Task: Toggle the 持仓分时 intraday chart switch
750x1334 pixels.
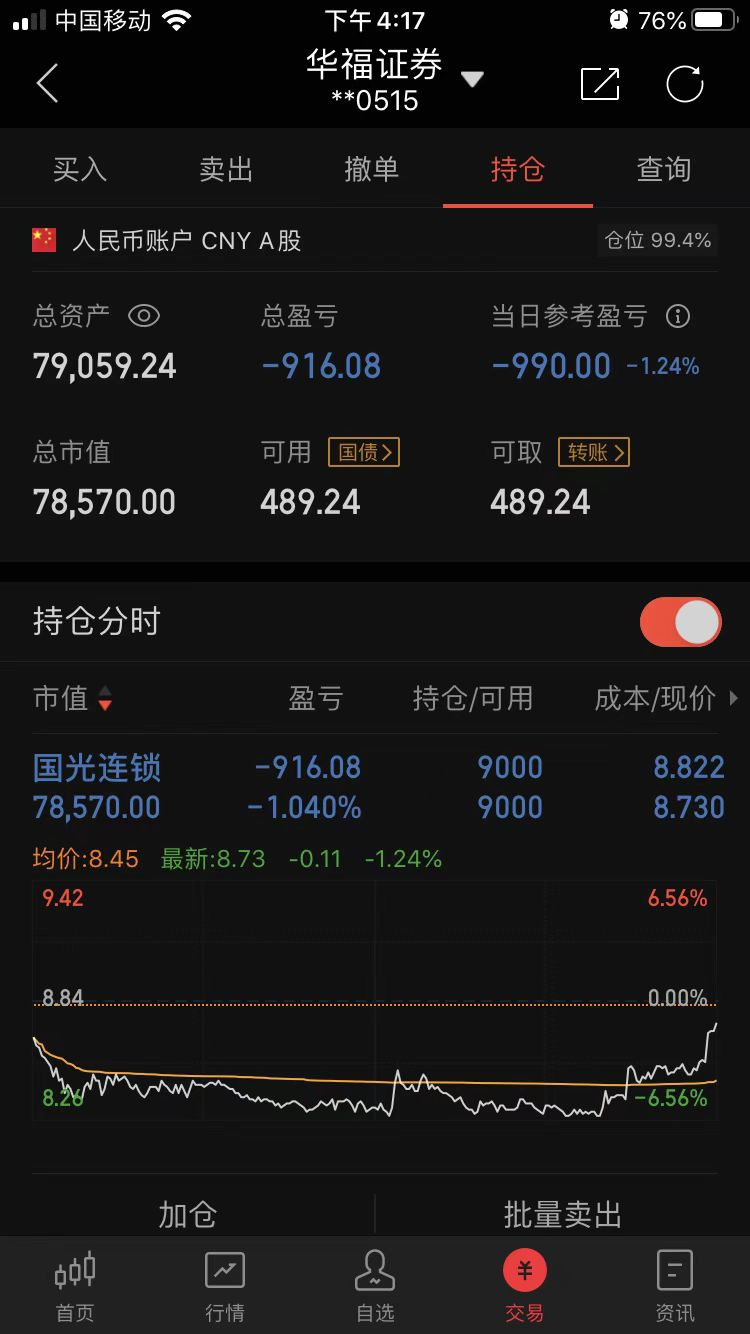Action: [680, 621]
